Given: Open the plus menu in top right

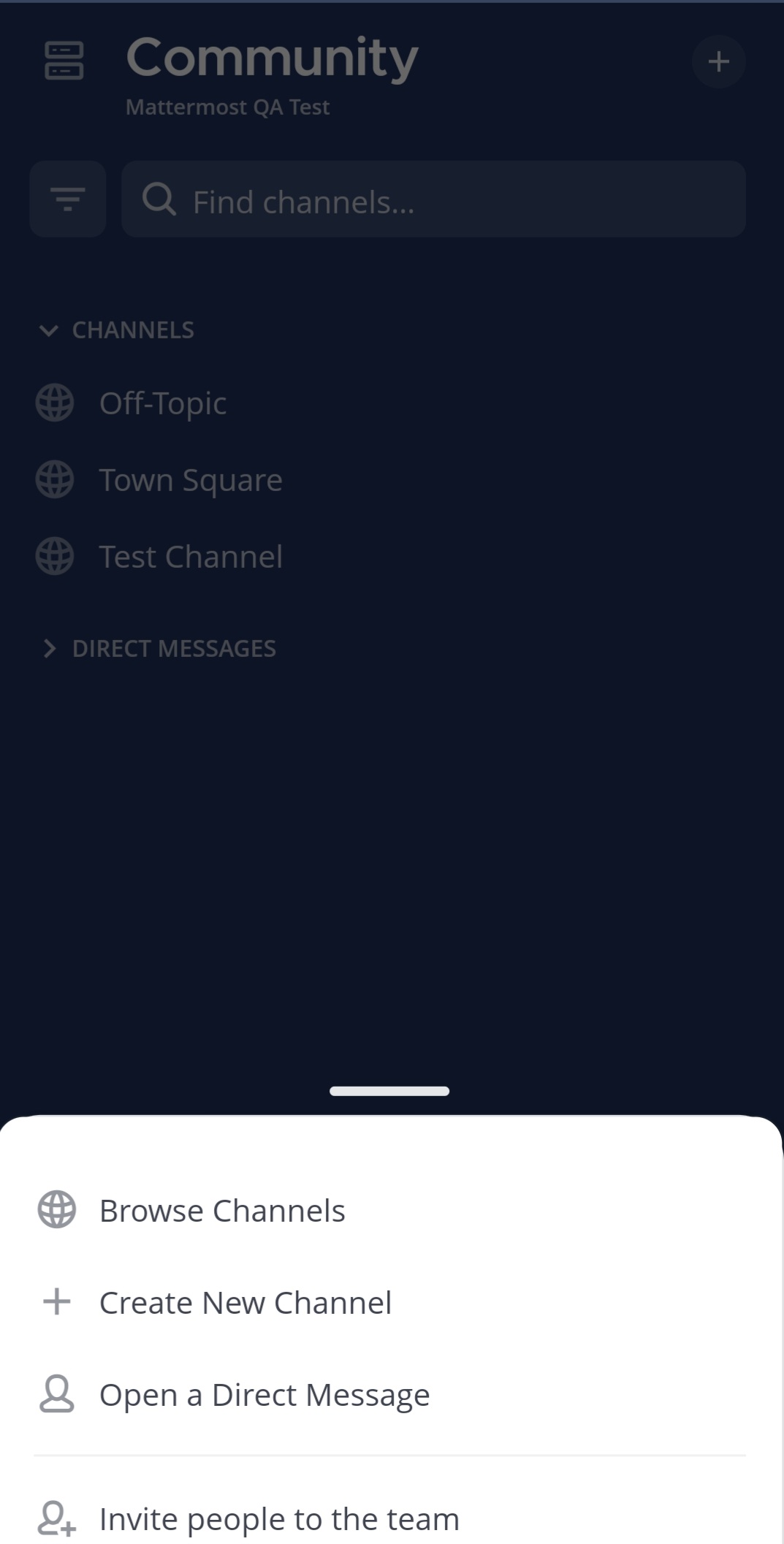Looking at the screenshot, I should (x=718, y=61).
